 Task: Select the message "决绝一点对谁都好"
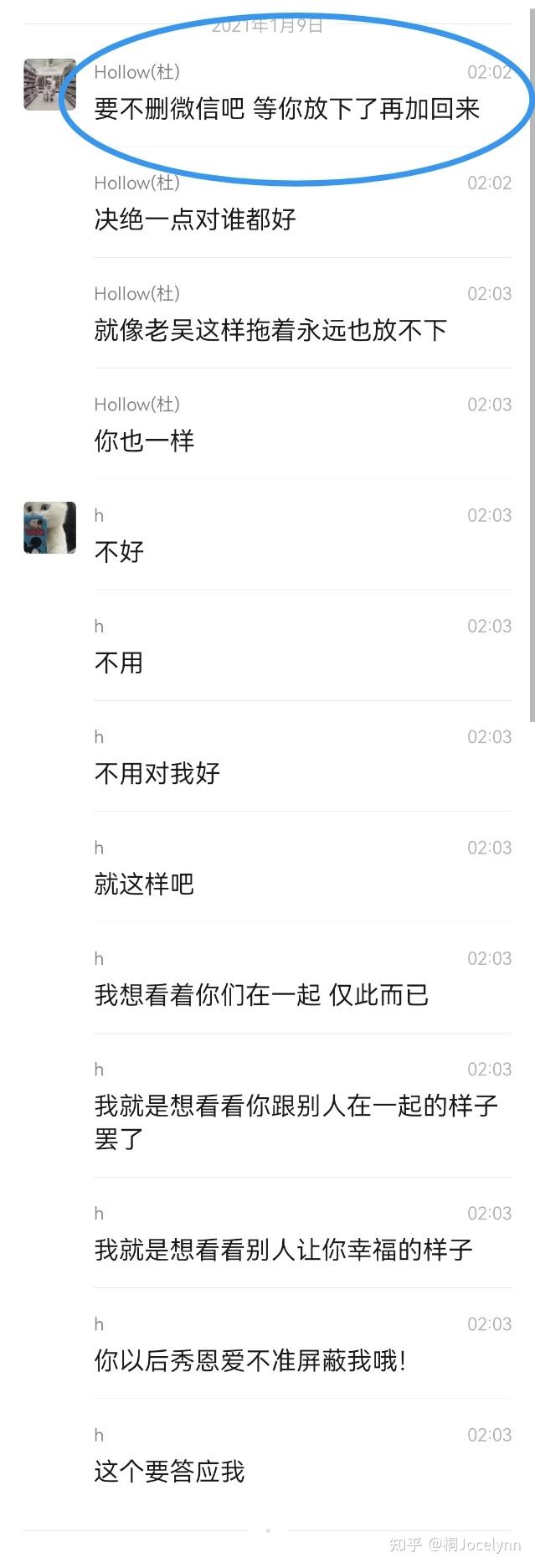coord(195,219)
